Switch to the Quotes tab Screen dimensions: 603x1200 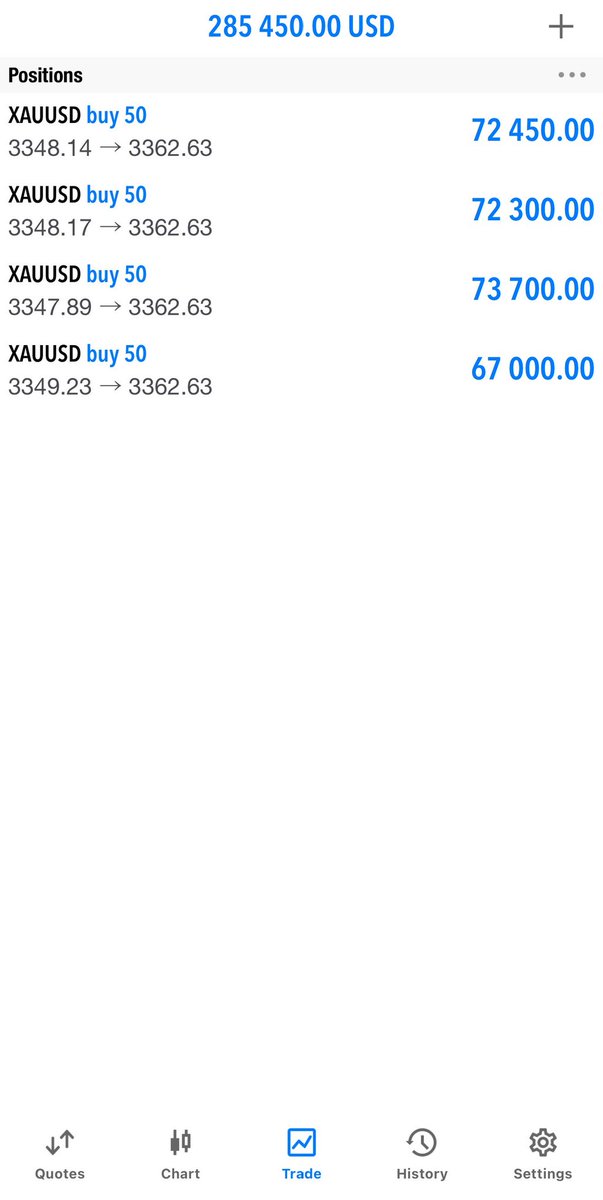point(60,1155)
